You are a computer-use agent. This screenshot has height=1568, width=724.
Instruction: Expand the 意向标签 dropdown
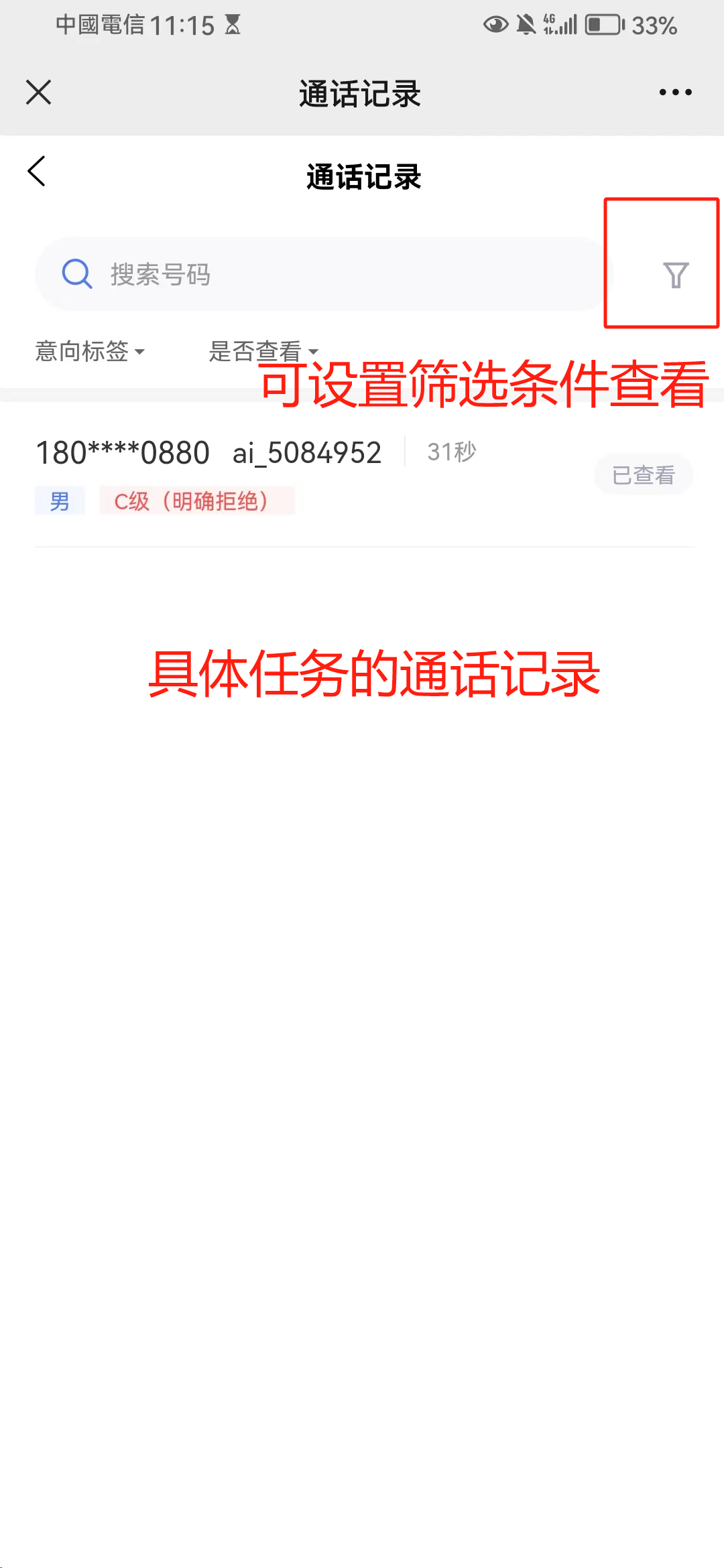coord(90,351)
